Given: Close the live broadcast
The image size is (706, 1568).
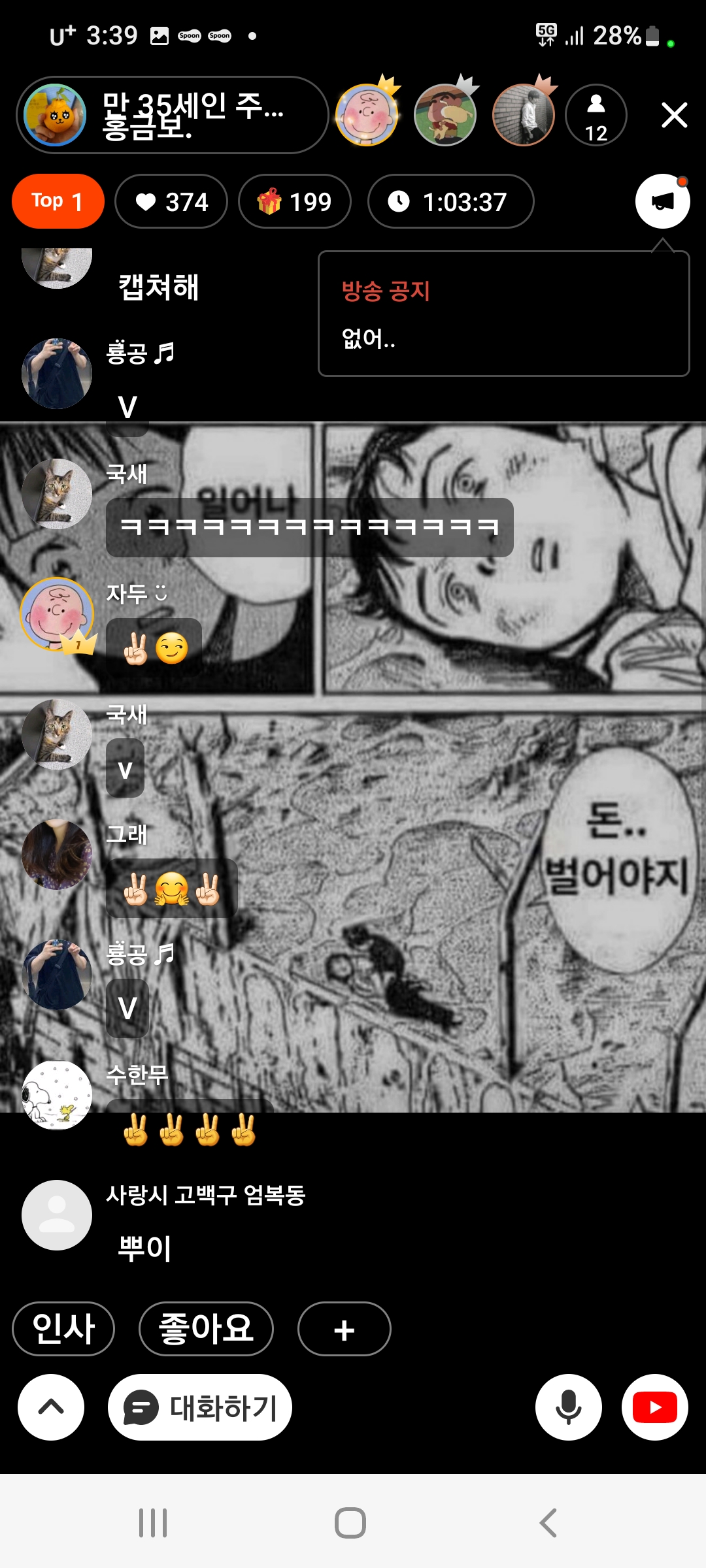Looking at the screenshot, I should tap(674, 116).
